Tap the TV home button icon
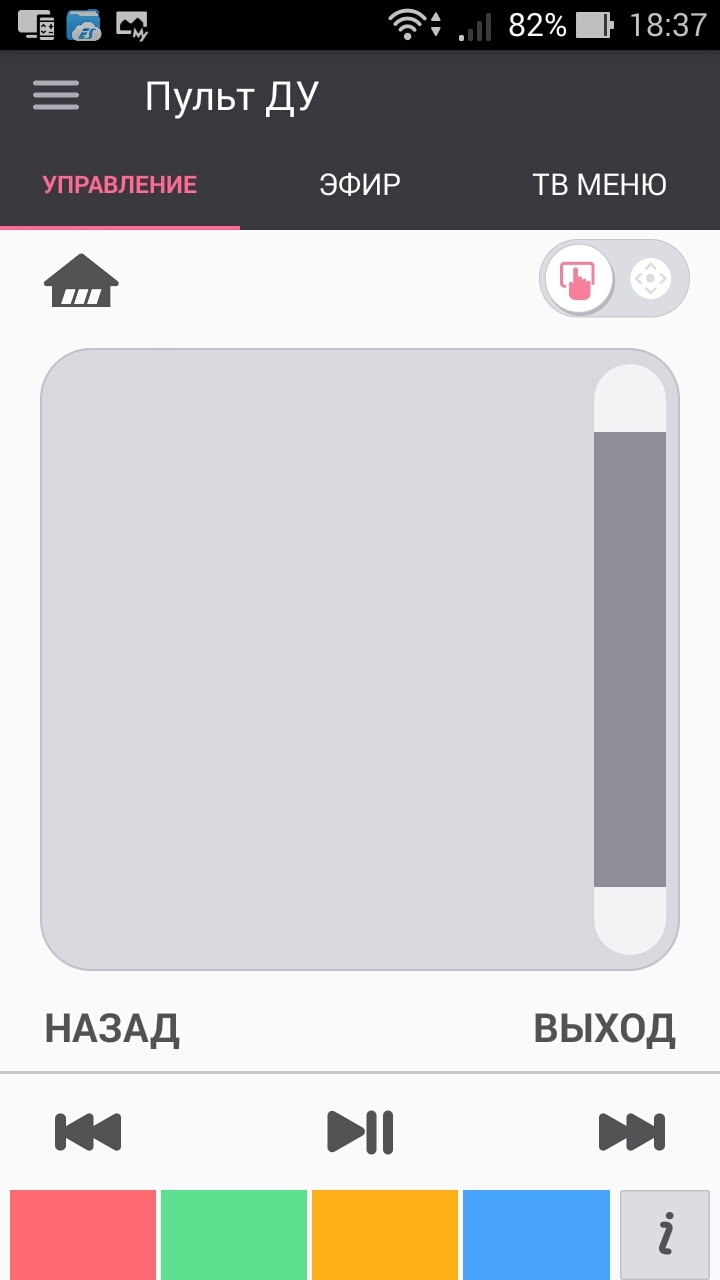 [81, 281]
